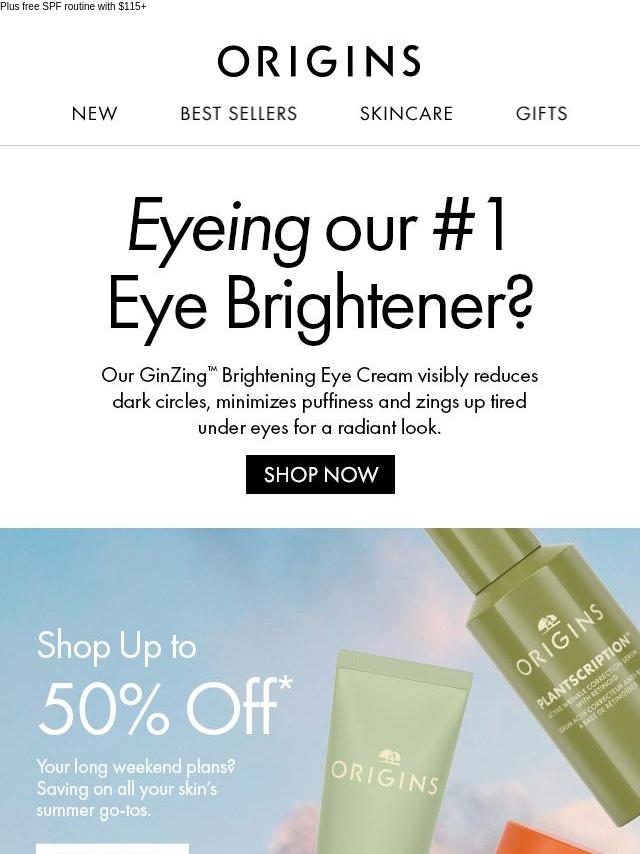Viewport: 640px width, 854px height.
Task: Tap SHOP NOW for GinZing Eye Cream
Action: click(x=320, y=474)
